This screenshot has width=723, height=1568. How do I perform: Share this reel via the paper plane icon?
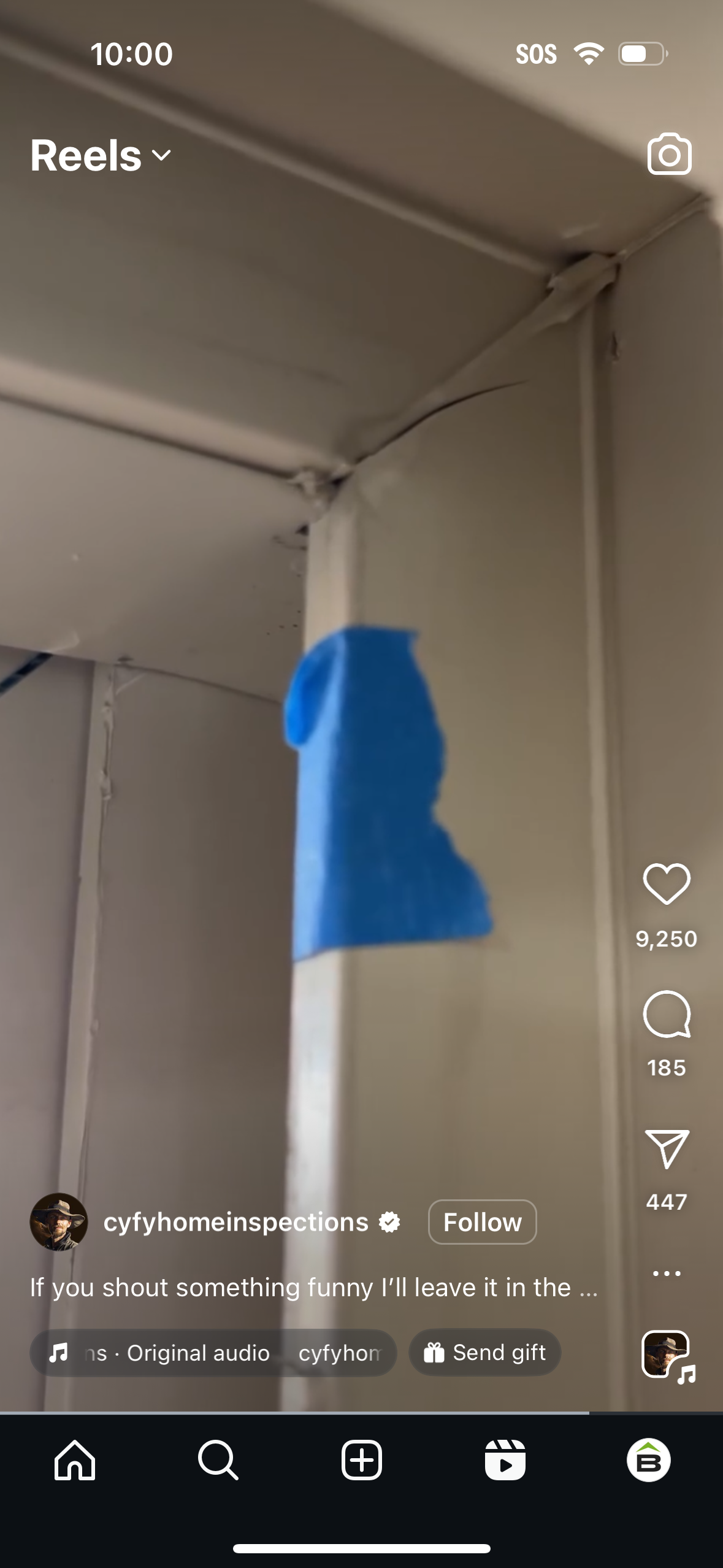(x=667, y=1148)
